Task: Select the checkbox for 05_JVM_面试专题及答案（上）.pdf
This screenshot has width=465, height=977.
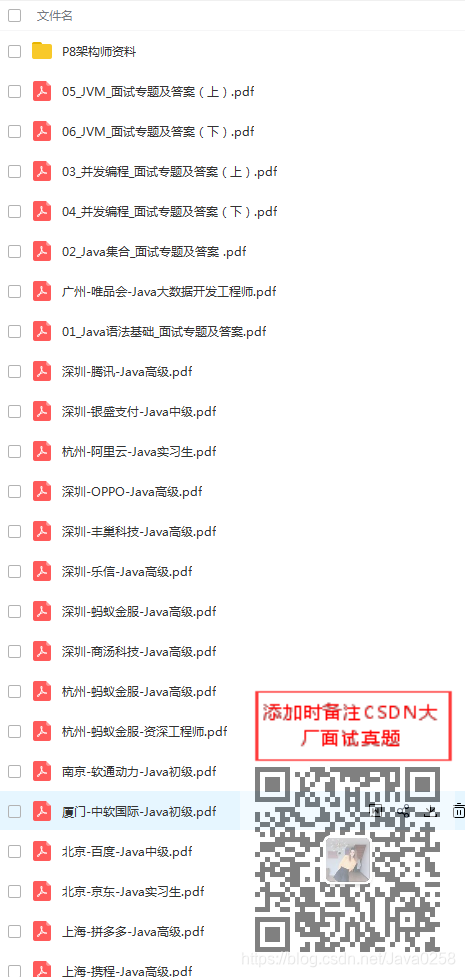Action: click(14, 92)
